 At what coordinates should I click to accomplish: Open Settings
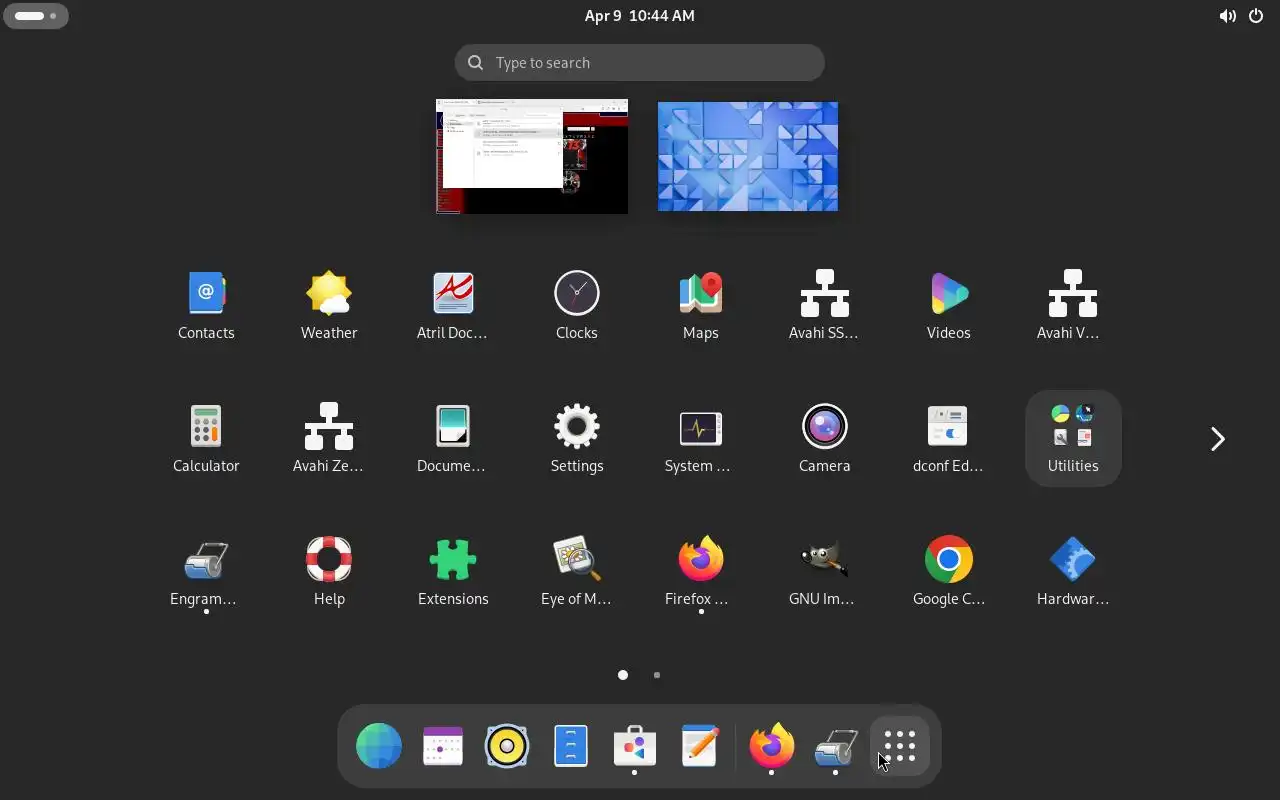(577, 438)
